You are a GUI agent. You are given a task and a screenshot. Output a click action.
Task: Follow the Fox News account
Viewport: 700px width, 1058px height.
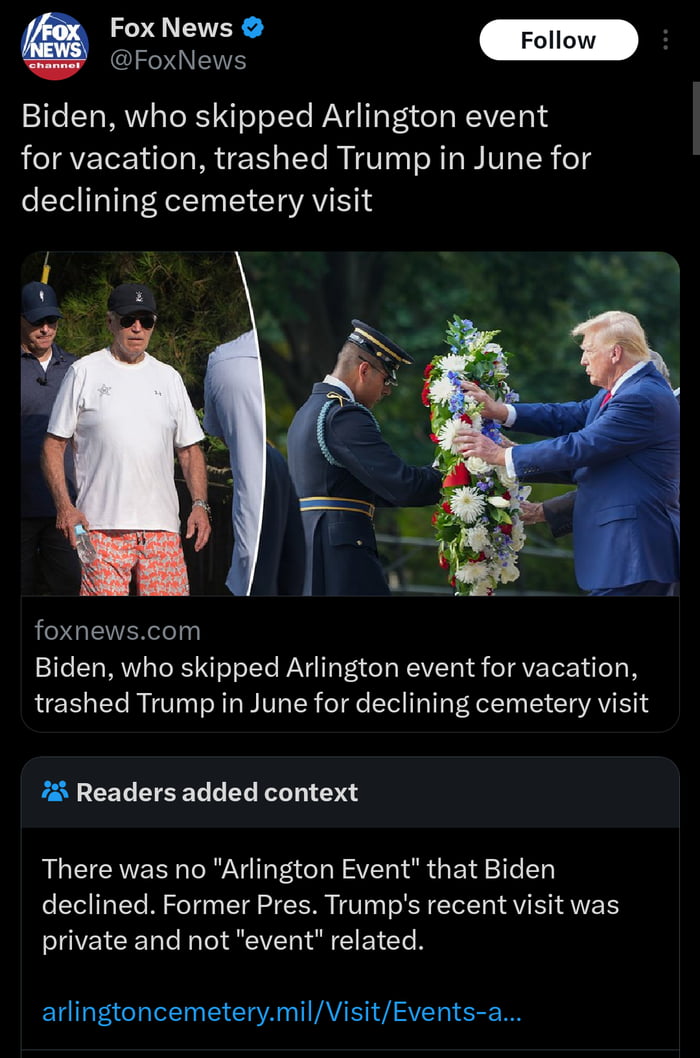click(x=558, y=40)
